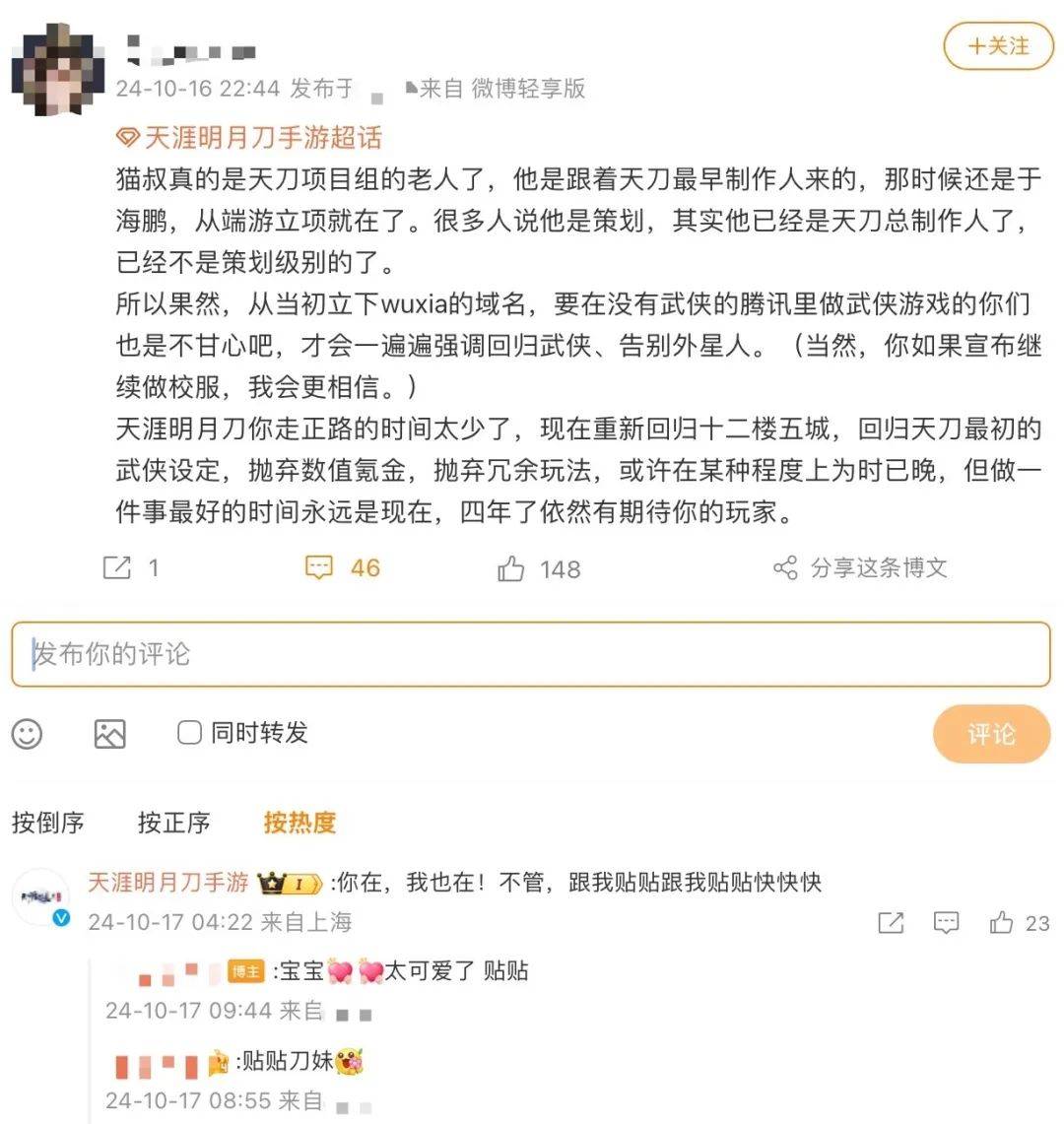
Task: Follow the author with +关注 button
Action: point(998,46)
